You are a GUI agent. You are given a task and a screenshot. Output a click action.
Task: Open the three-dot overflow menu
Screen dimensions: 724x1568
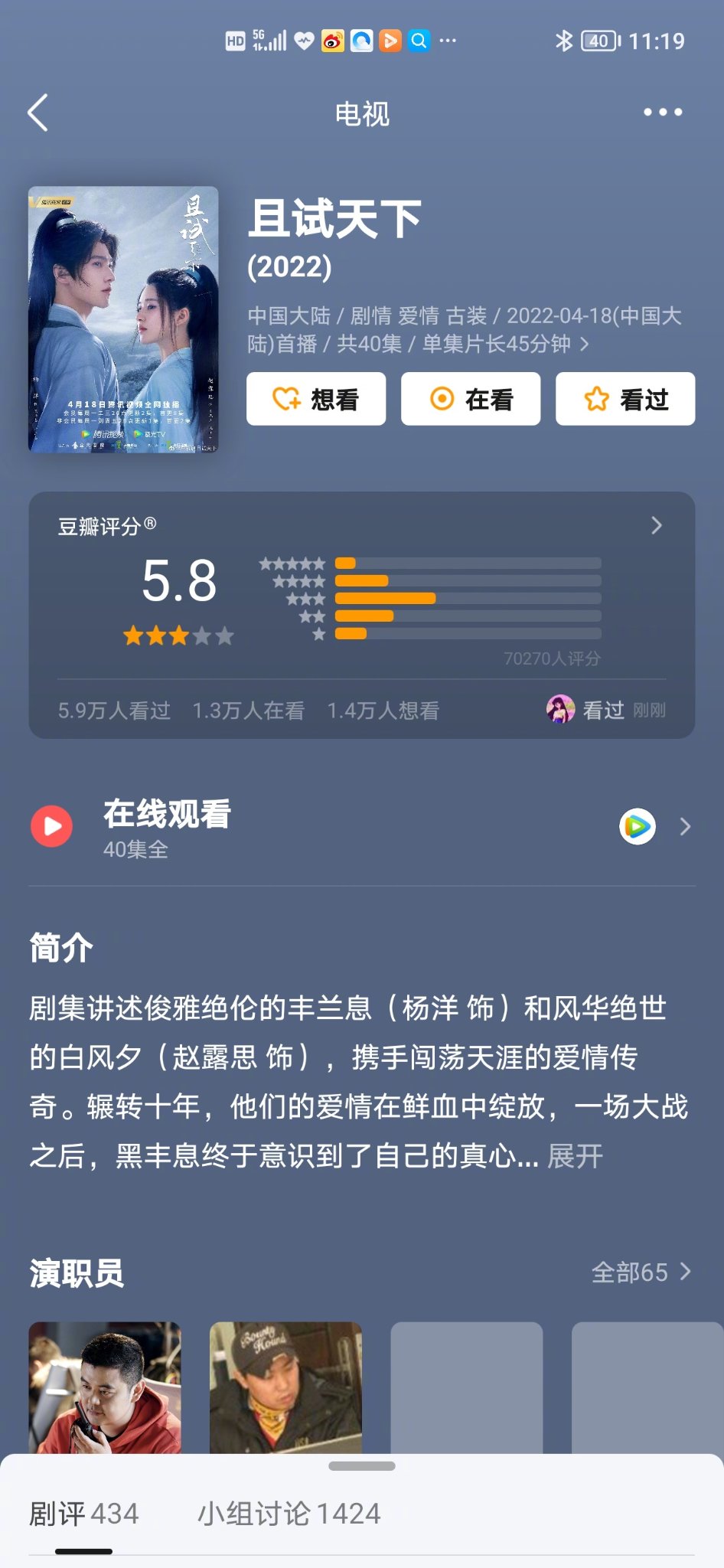tap(662, 113)
